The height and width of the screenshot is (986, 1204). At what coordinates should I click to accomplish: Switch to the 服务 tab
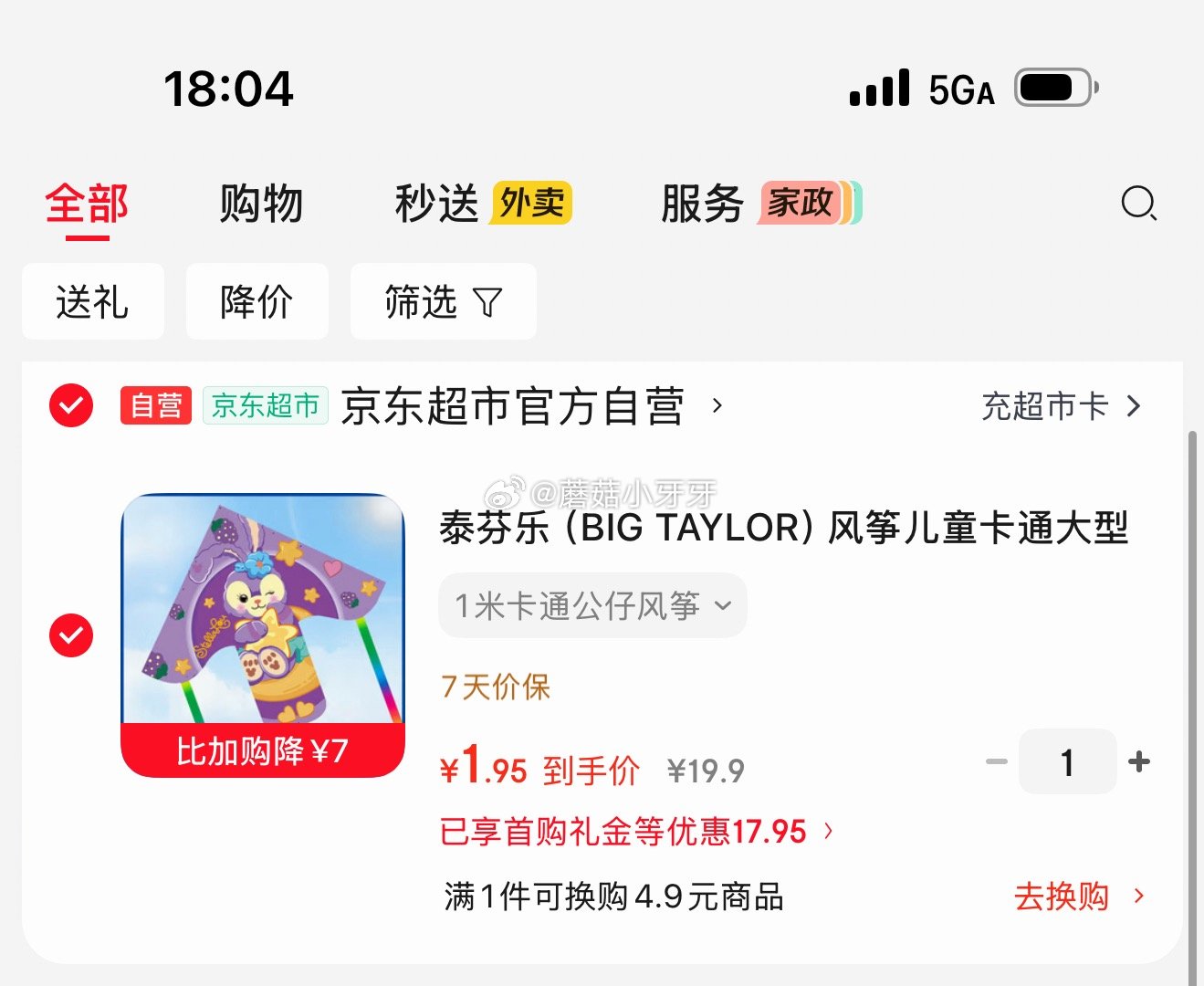tap(703, 203)
